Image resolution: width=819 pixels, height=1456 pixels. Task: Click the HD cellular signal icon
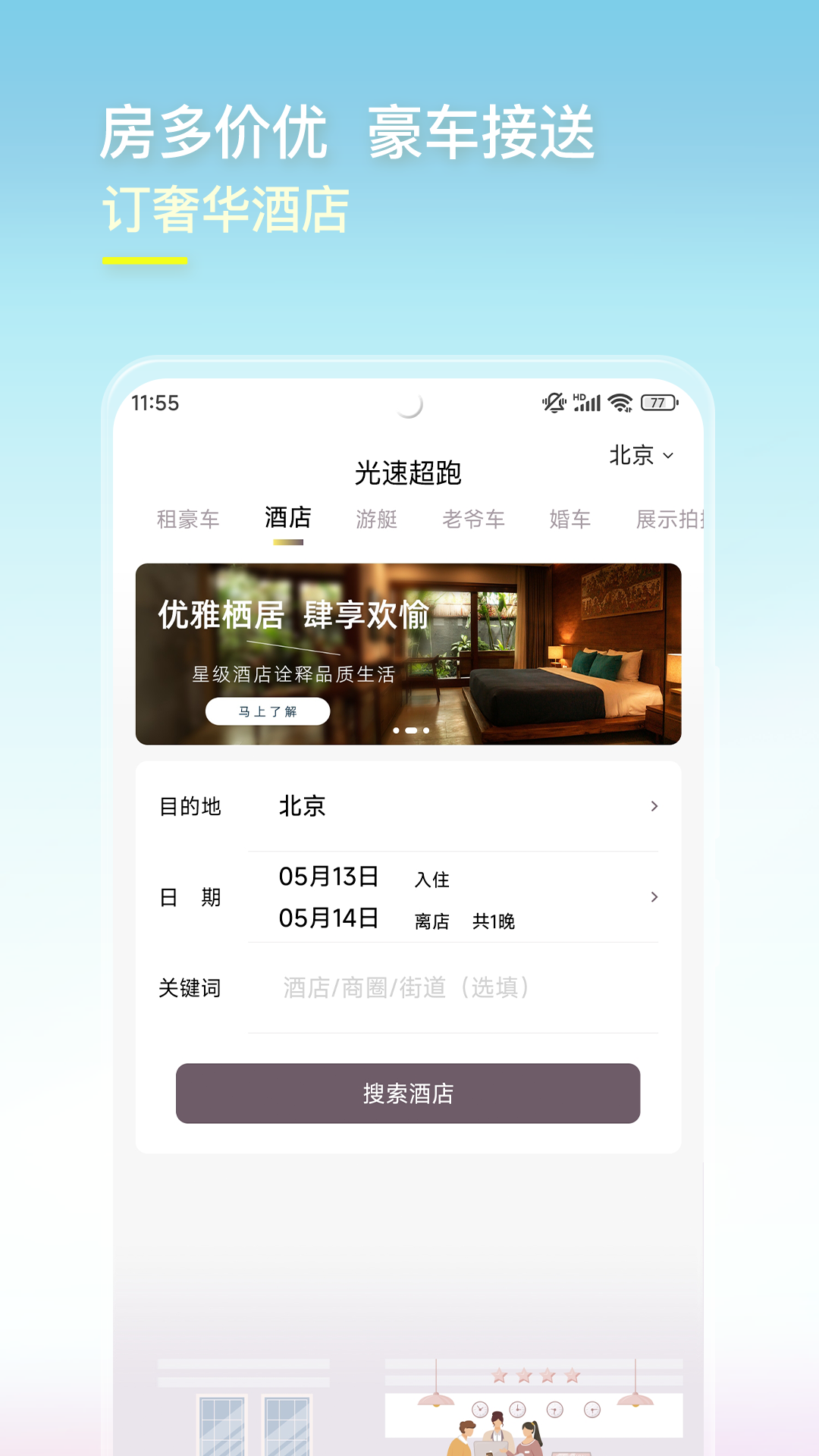[x=590, y=403]
